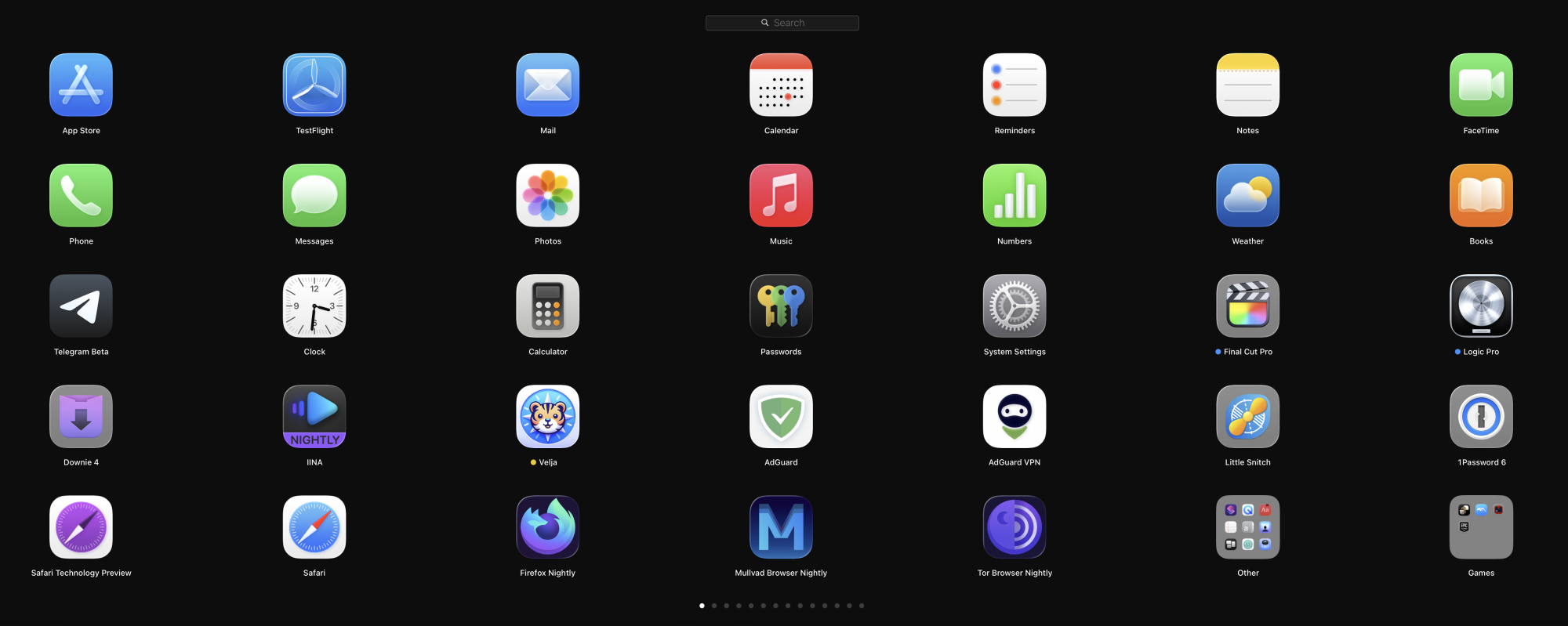Screen dimensions: 1568x626
Task: Open System Settings
Action: point(1014,306)
